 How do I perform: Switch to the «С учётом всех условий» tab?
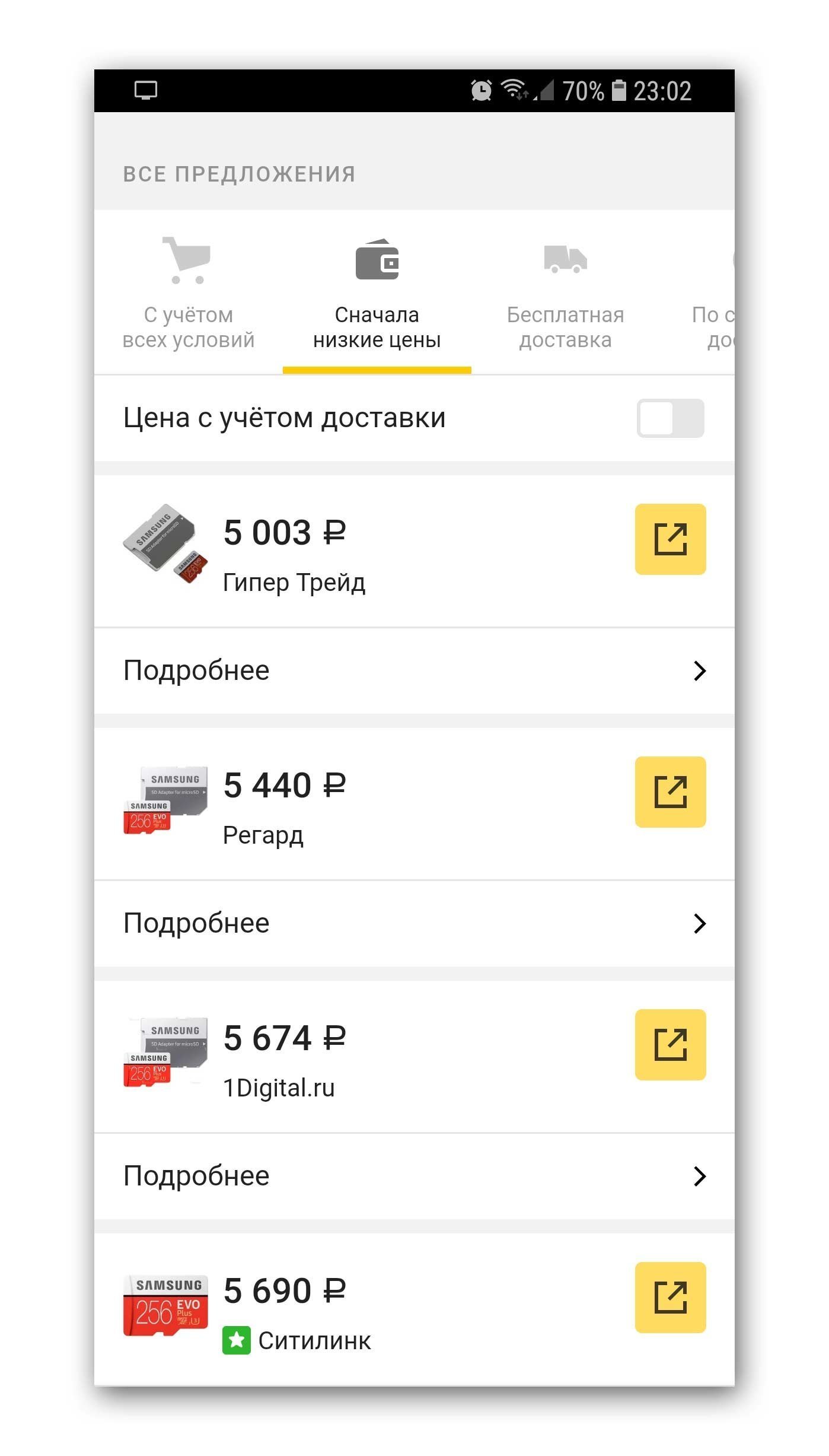pos(189,292)
